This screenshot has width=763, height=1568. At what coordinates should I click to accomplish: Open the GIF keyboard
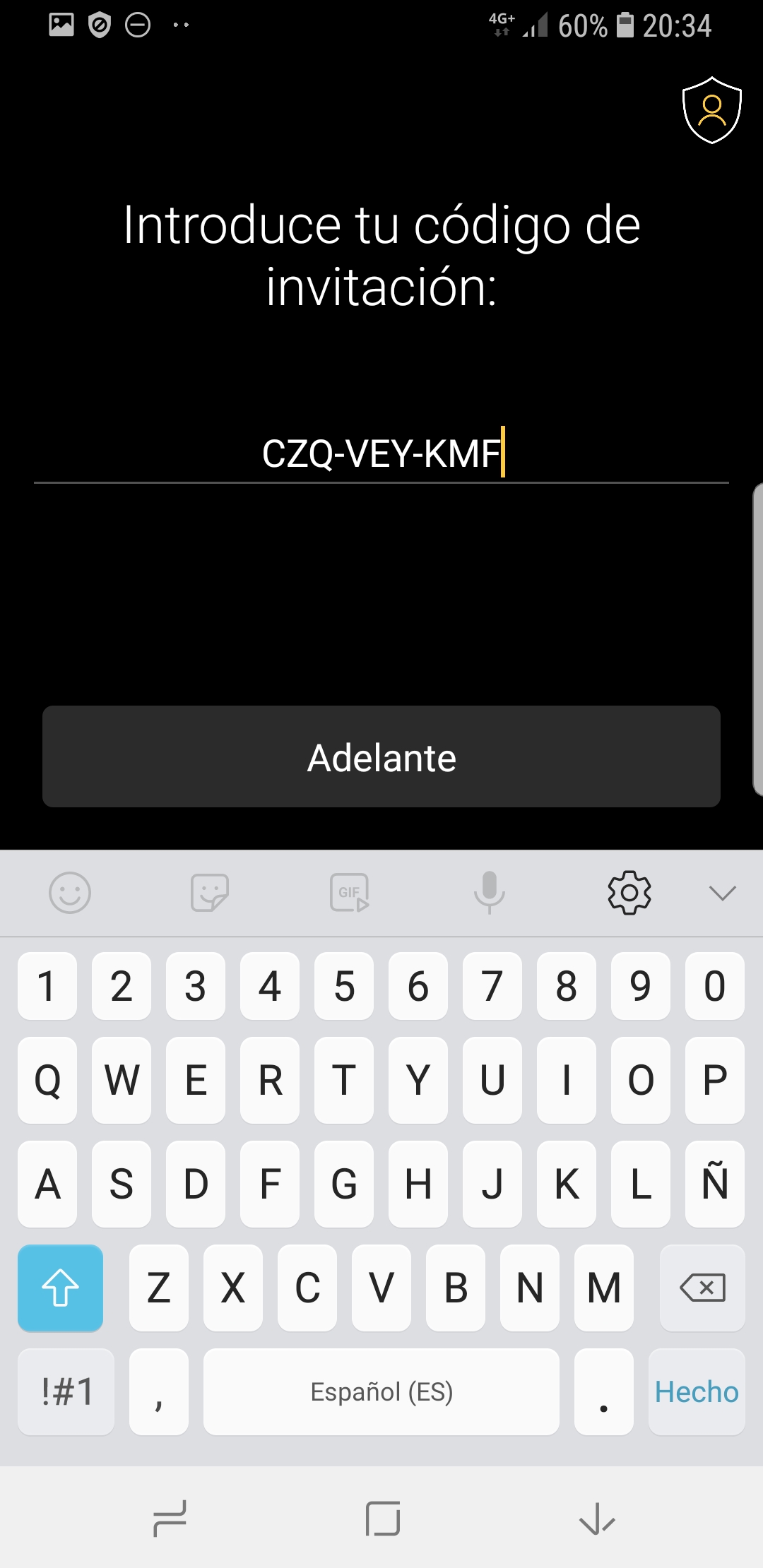350,893
